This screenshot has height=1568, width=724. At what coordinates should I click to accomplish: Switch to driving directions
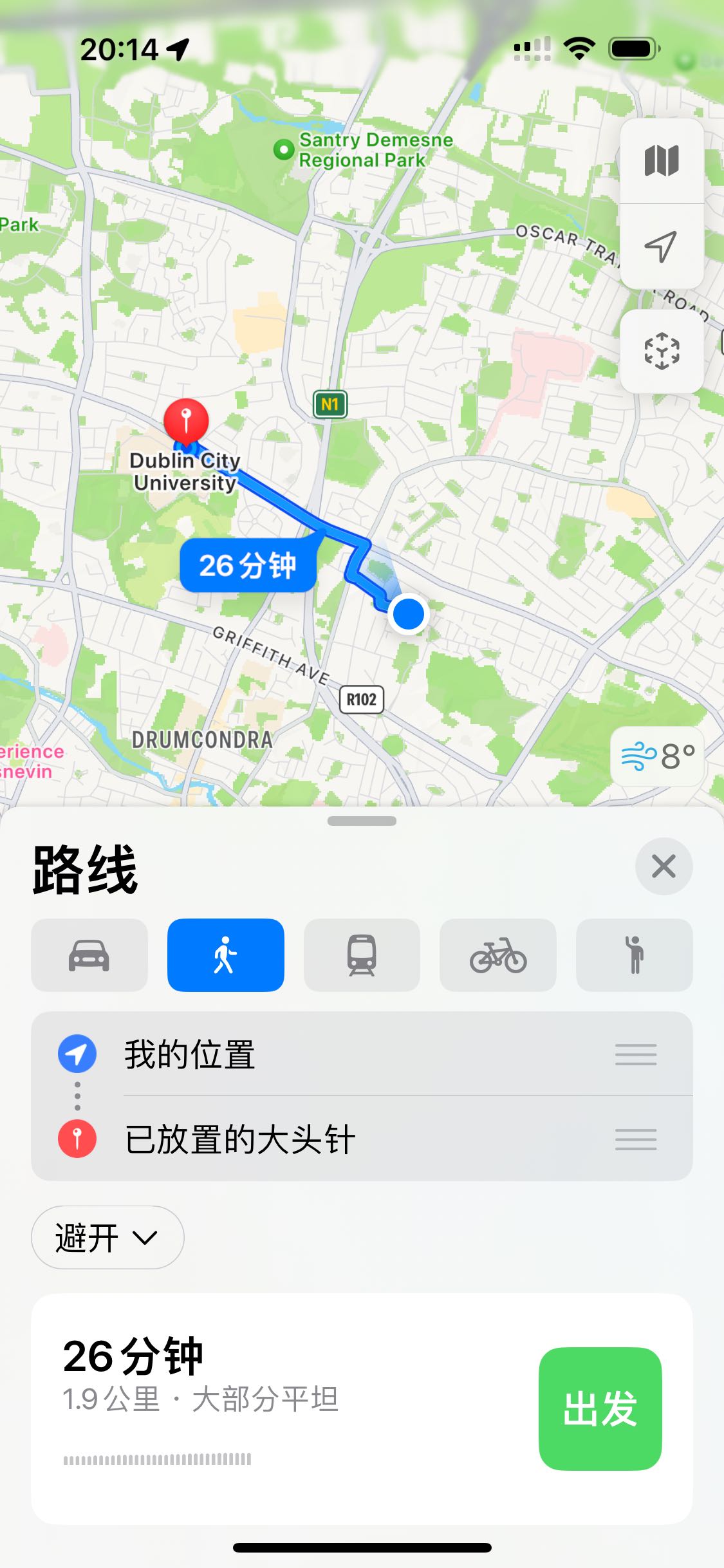89,955
